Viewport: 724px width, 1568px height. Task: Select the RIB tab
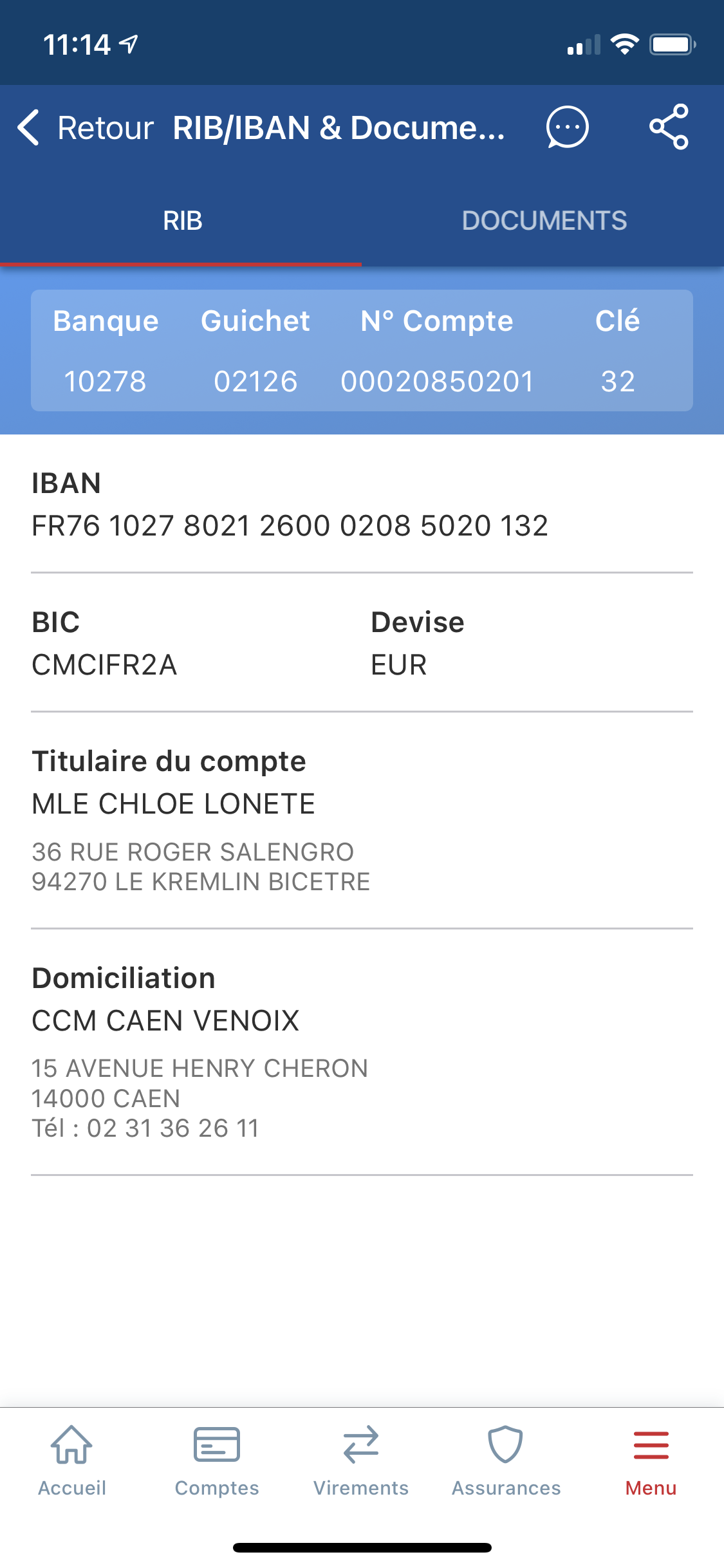tap(182, 221)
